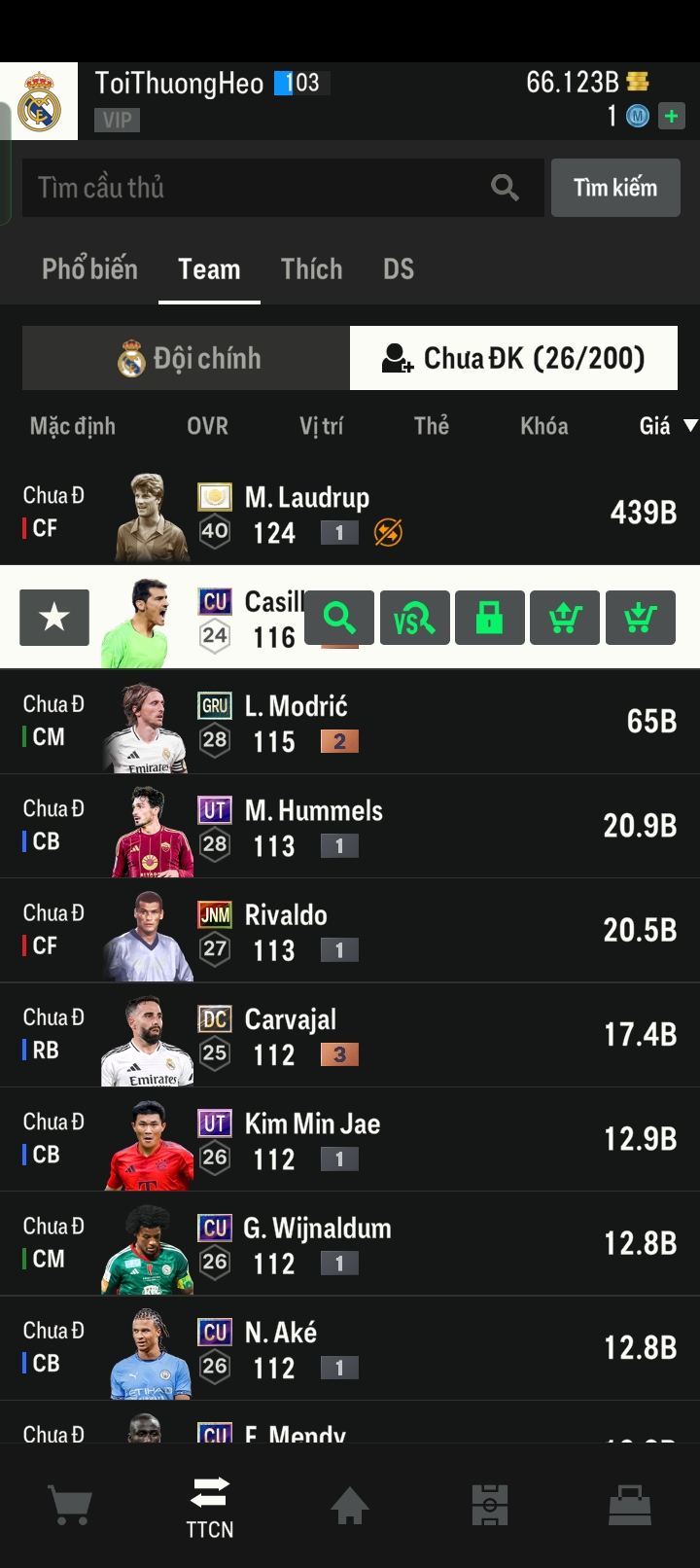Open L. Modrić player row
The image size is (700, 1568).
pyautogui.click(x=350, y=722)
